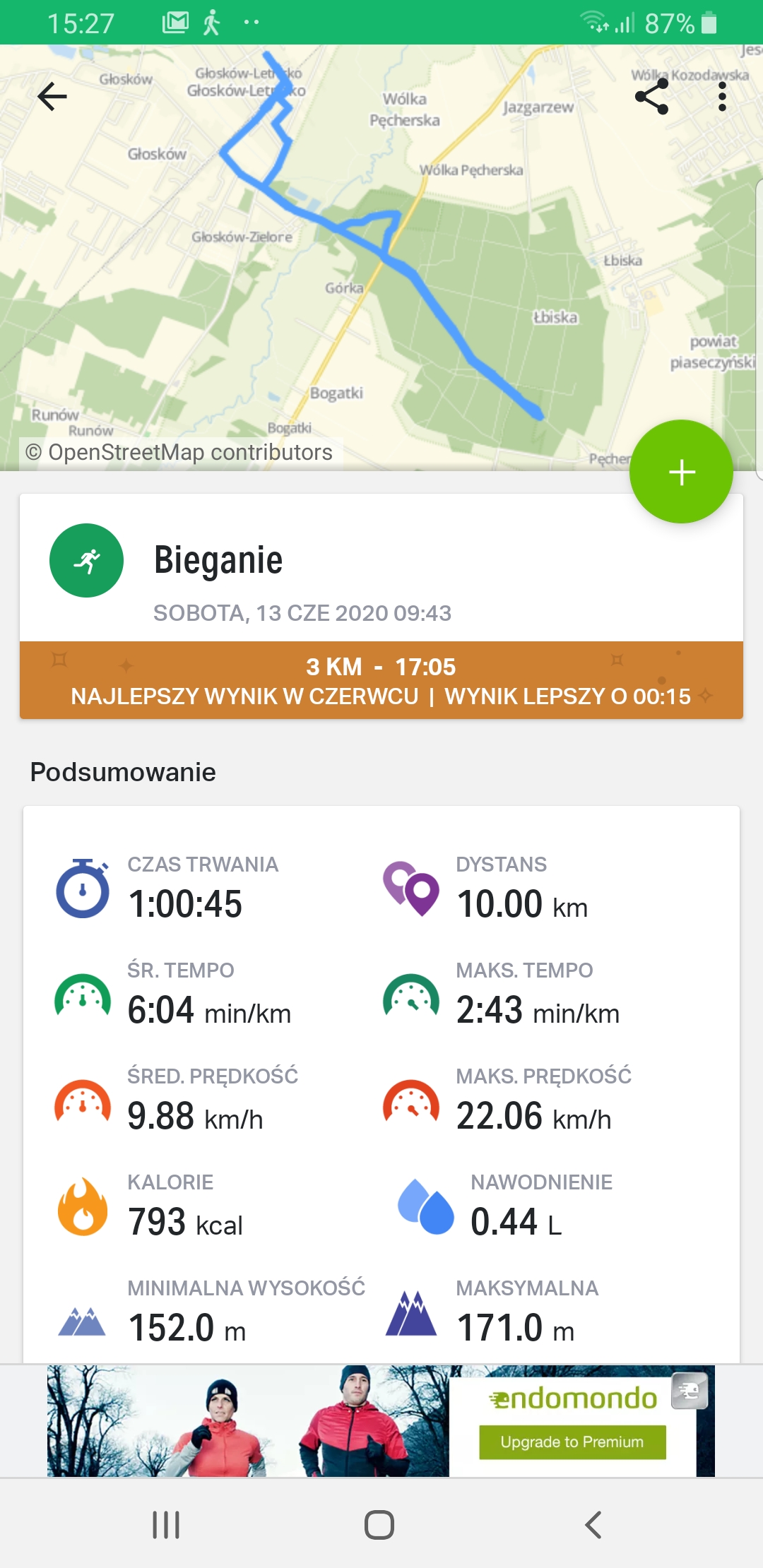Open recent apps from navigation bar
Screen dimensions: 763x1568
tap(167, 1524)
